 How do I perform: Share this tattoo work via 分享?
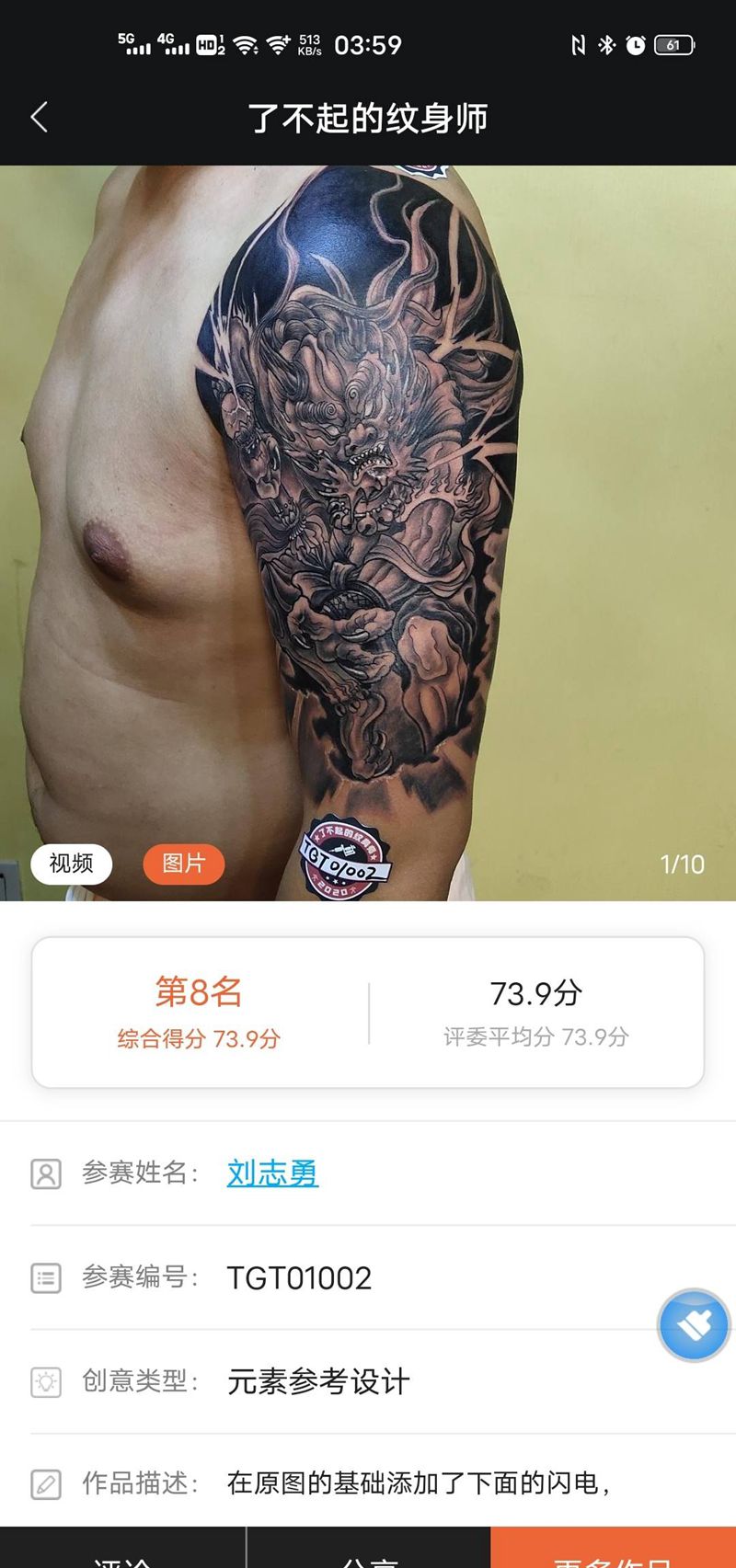coord(368,1552)
